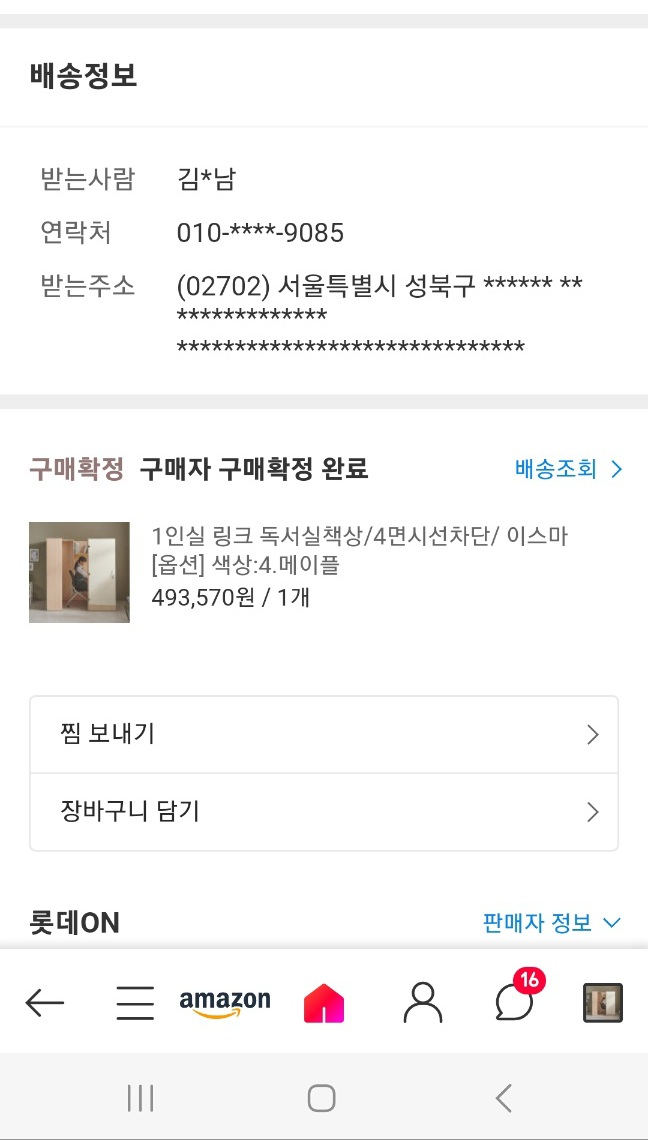Tap 장바구니 담기 row
This screenshot has height=1140, width=648.
pos(324,811)
